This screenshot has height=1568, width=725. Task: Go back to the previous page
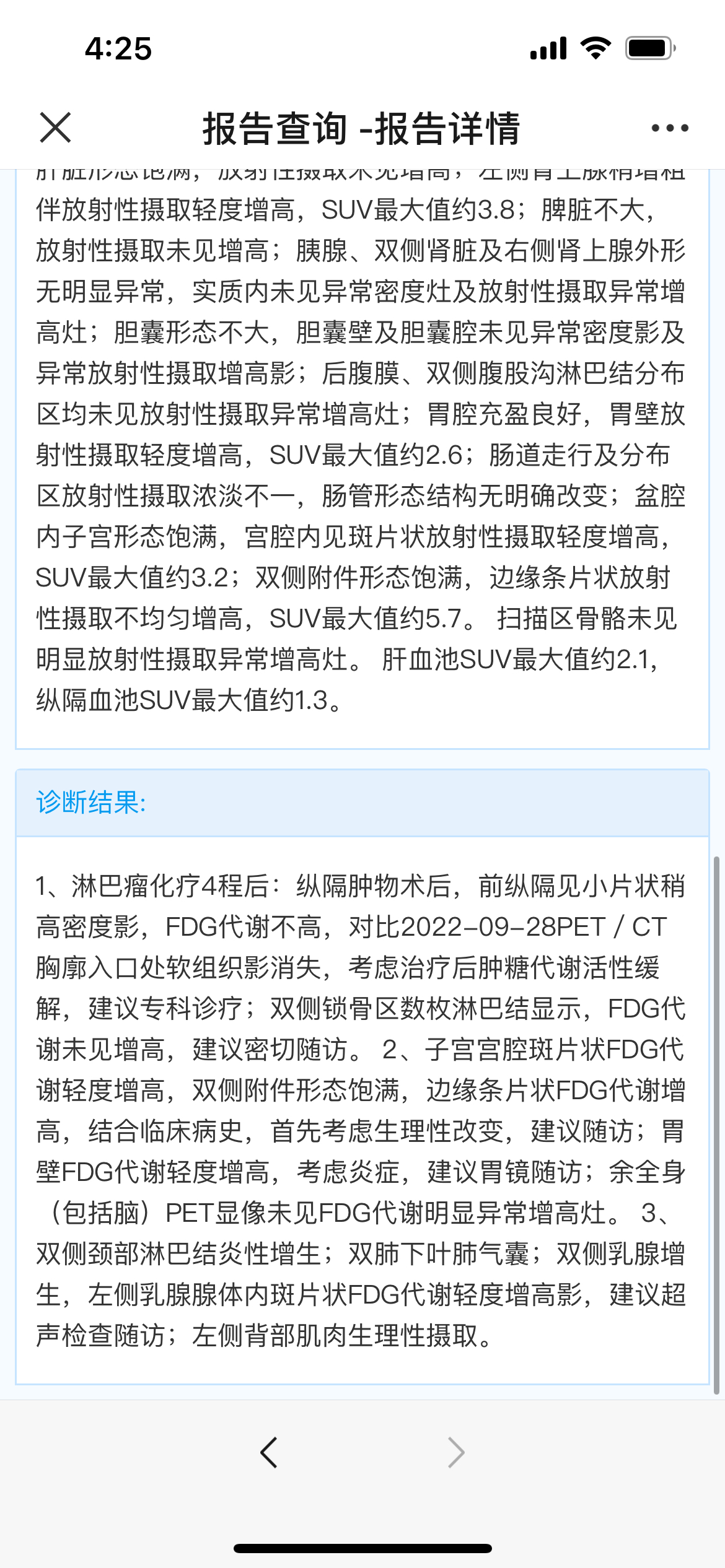[x=269, y=1453]
